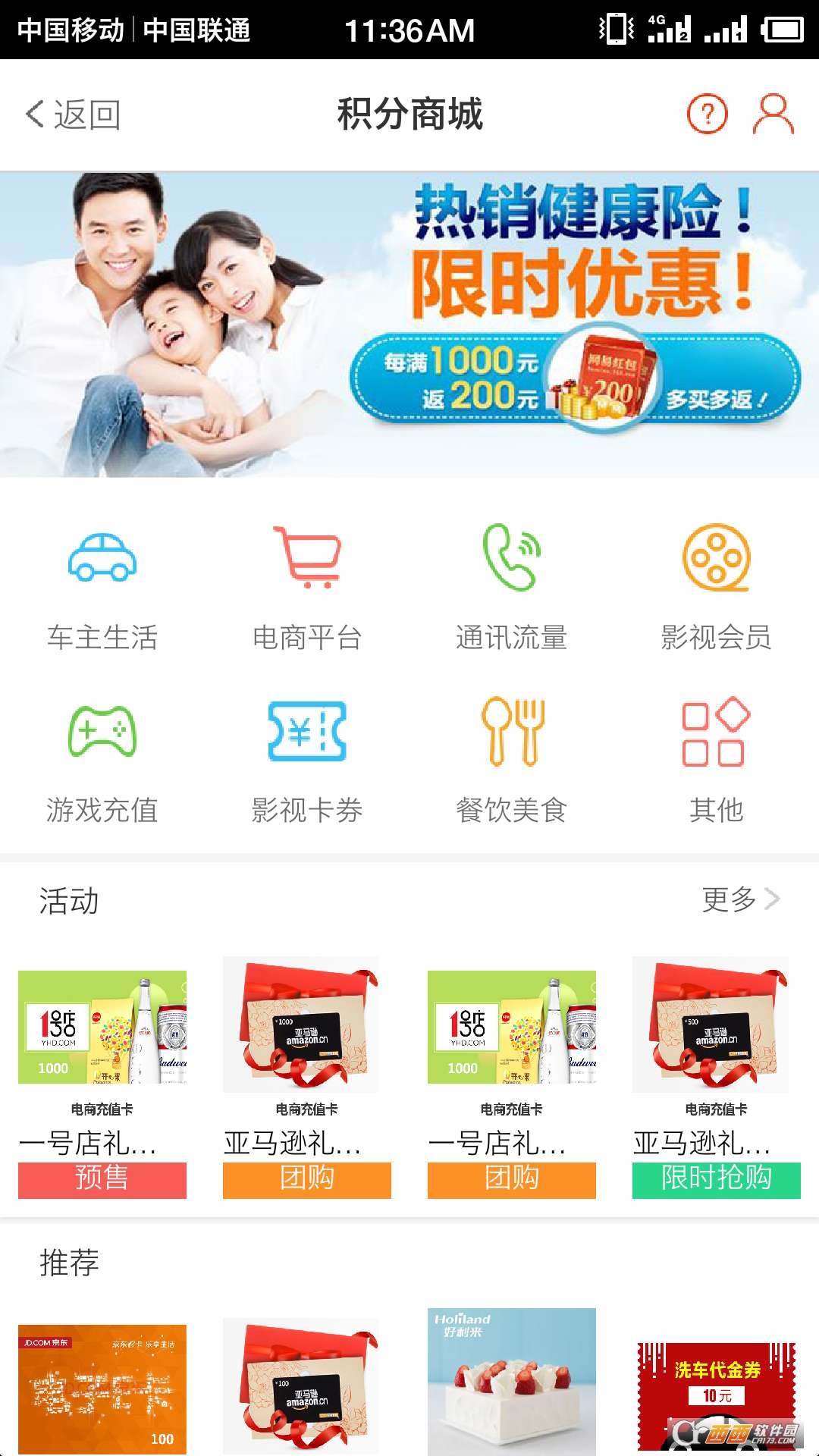The height and width of the screenshot is (1456, 819).
Task: View the Holiland cake recommendation
Action: point(512,1380)
